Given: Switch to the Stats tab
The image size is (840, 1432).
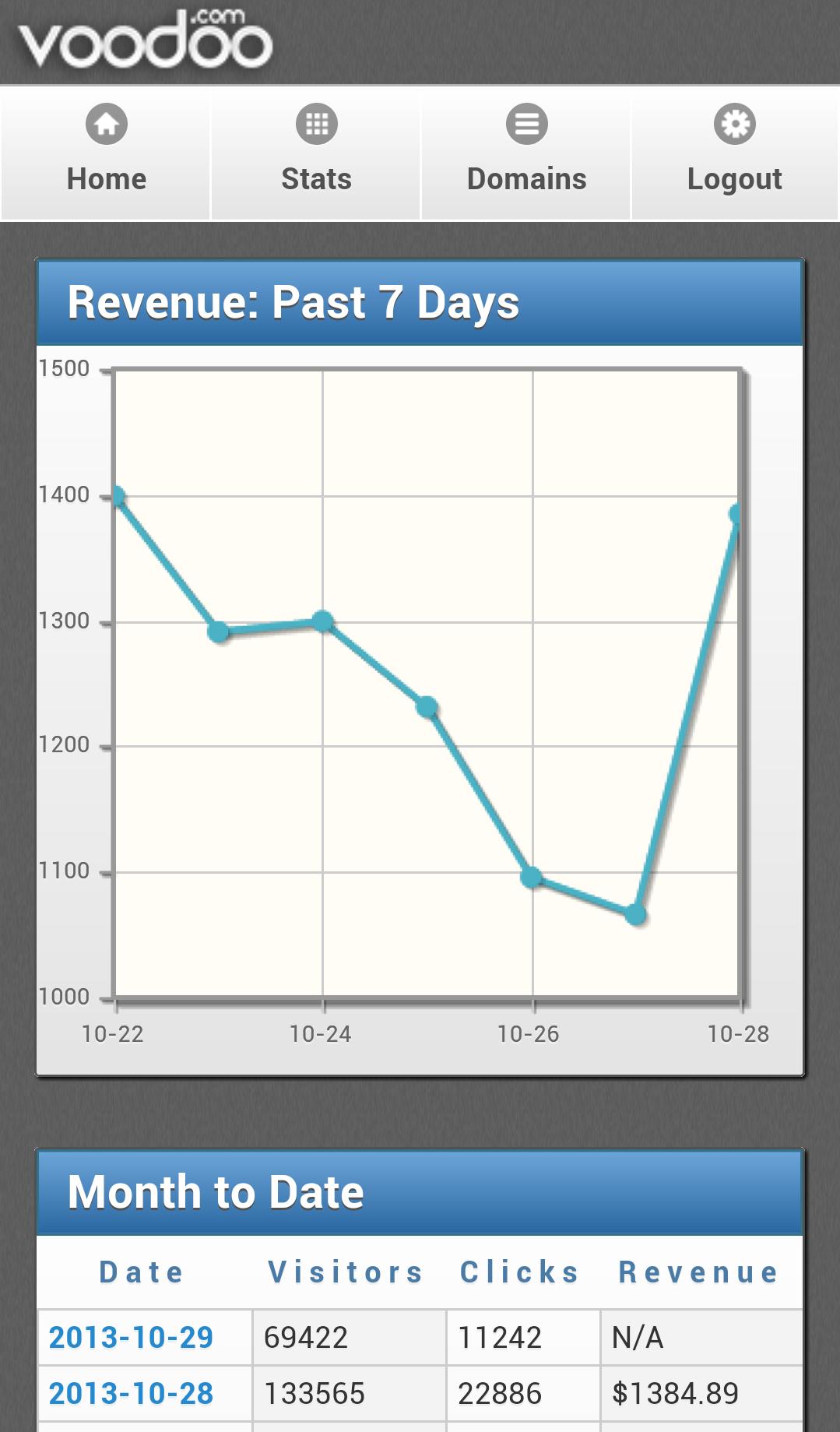Looking at the screenshot, I should [316, 153].
